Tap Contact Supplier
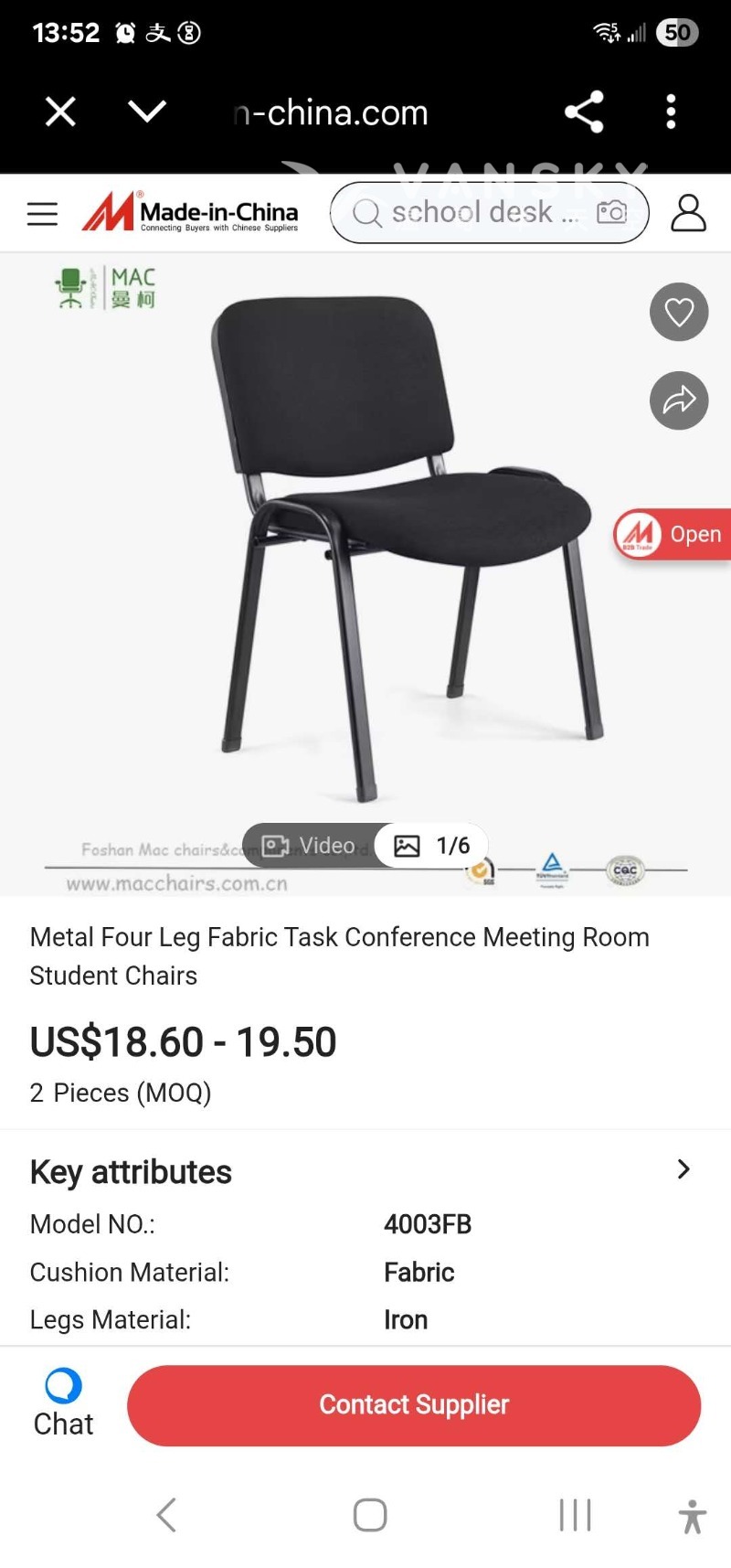Screen dimensions: 731x1568 pos(414,1405)
